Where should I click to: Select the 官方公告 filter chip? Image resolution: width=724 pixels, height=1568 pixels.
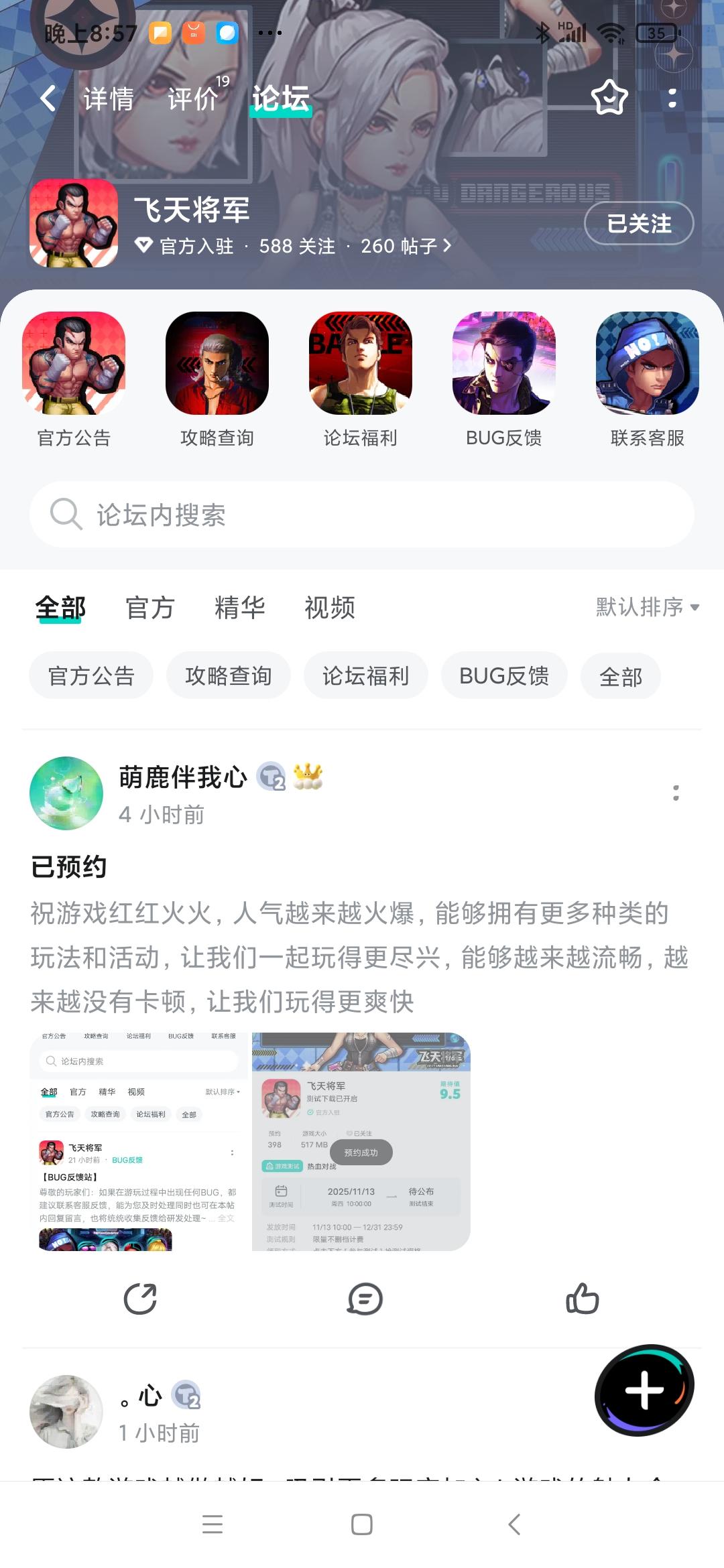pyautogui.click(x=90, y=675)
